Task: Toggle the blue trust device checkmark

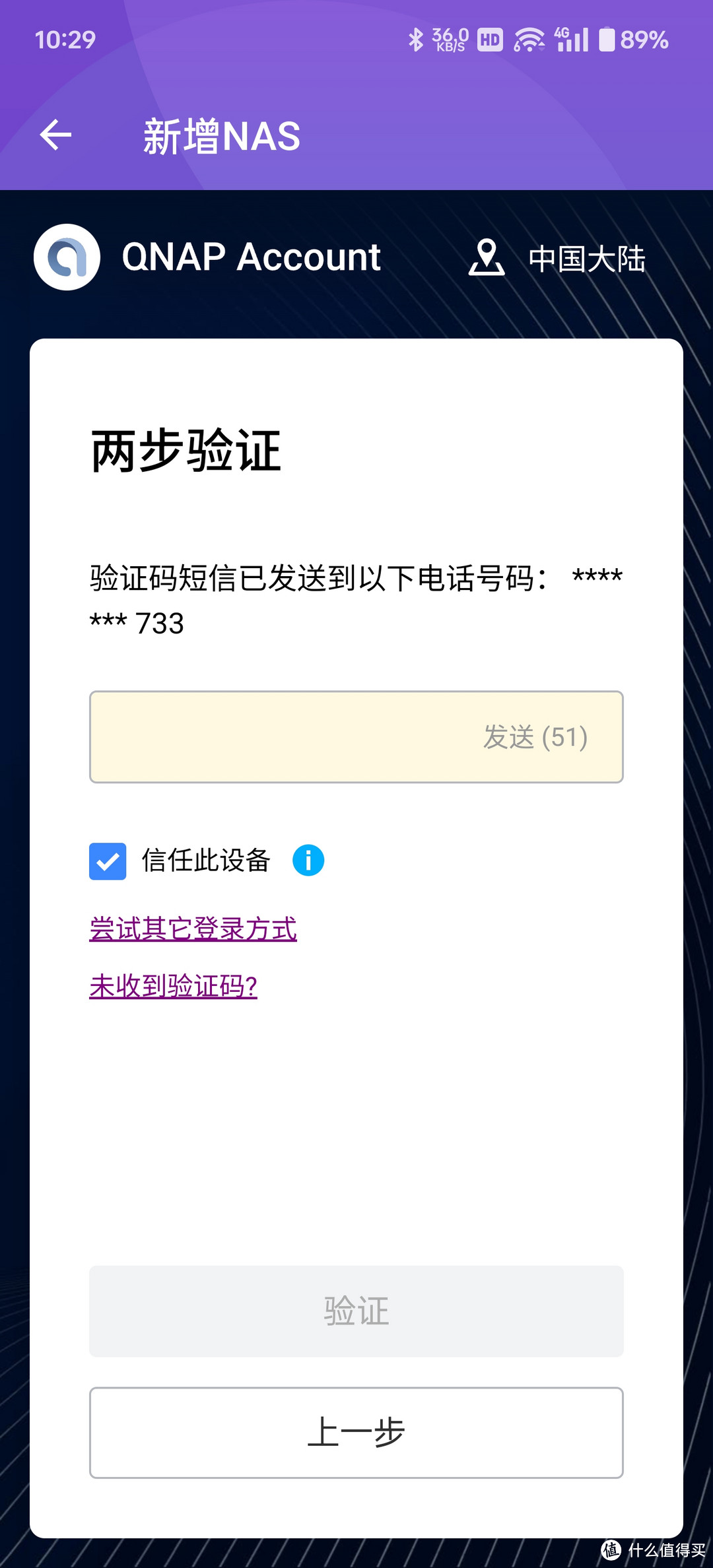Action: (107, 859)
